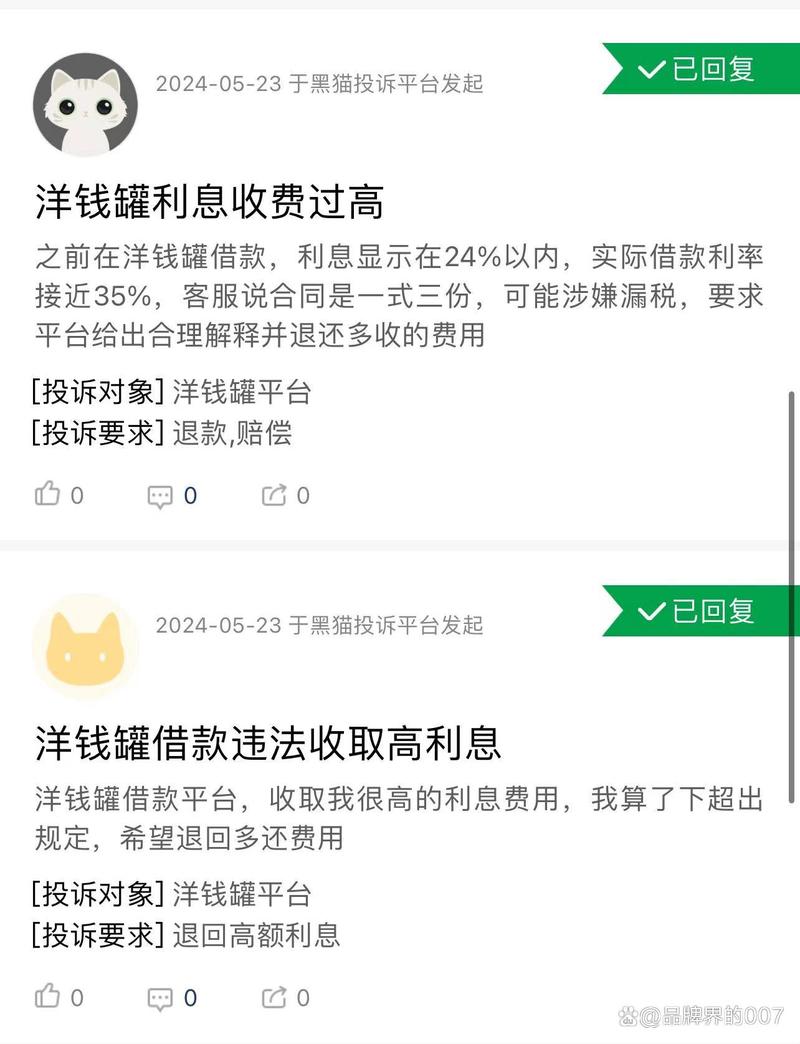Open complaint 洋钱罐利息收费过高
Screen dimensions: 800x1044
coord(210,203)
